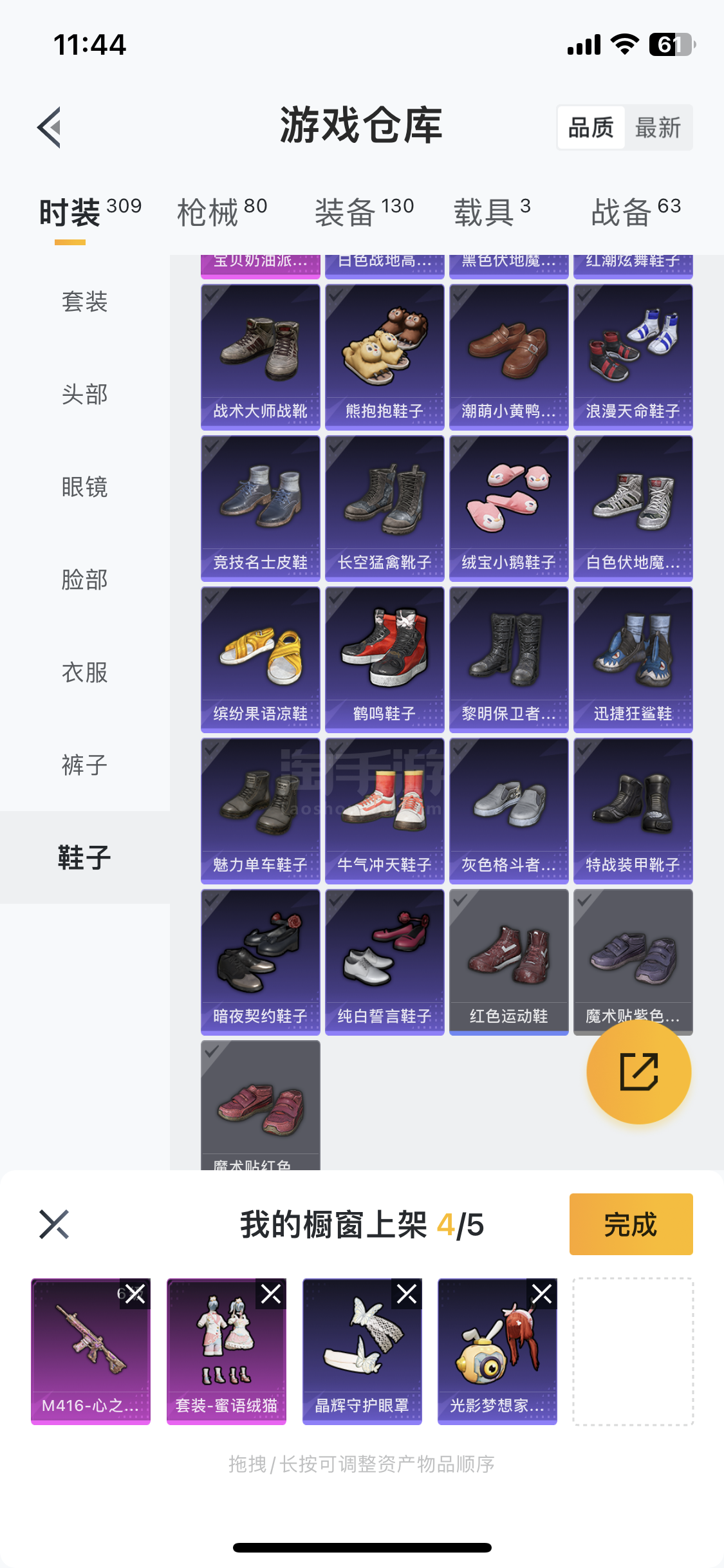Select the 战术大师战靴 item
The image size is (724, 1568).
[x=261, y=357]
